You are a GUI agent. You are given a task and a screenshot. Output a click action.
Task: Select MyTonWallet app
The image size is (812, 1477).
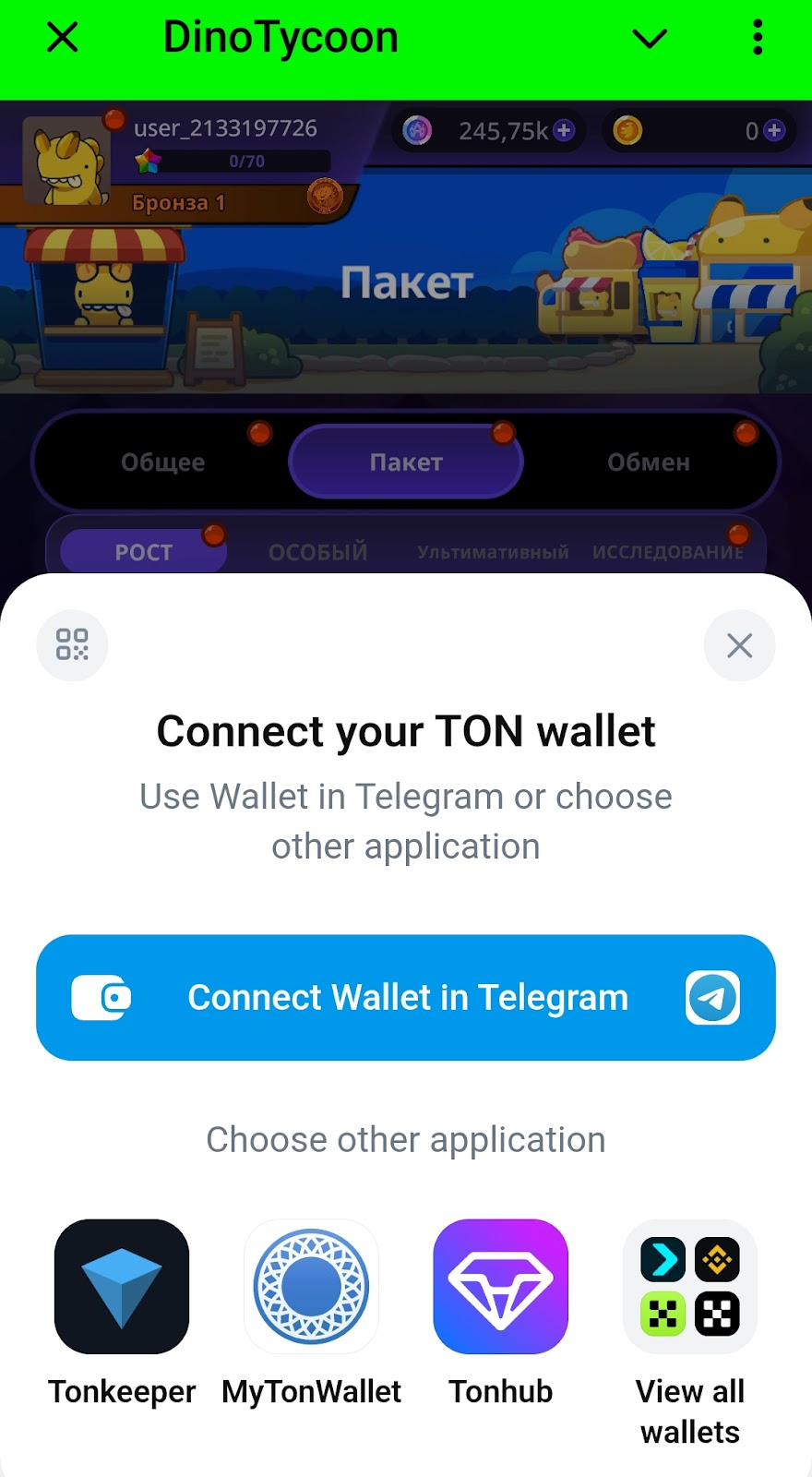pos(312,1287)
